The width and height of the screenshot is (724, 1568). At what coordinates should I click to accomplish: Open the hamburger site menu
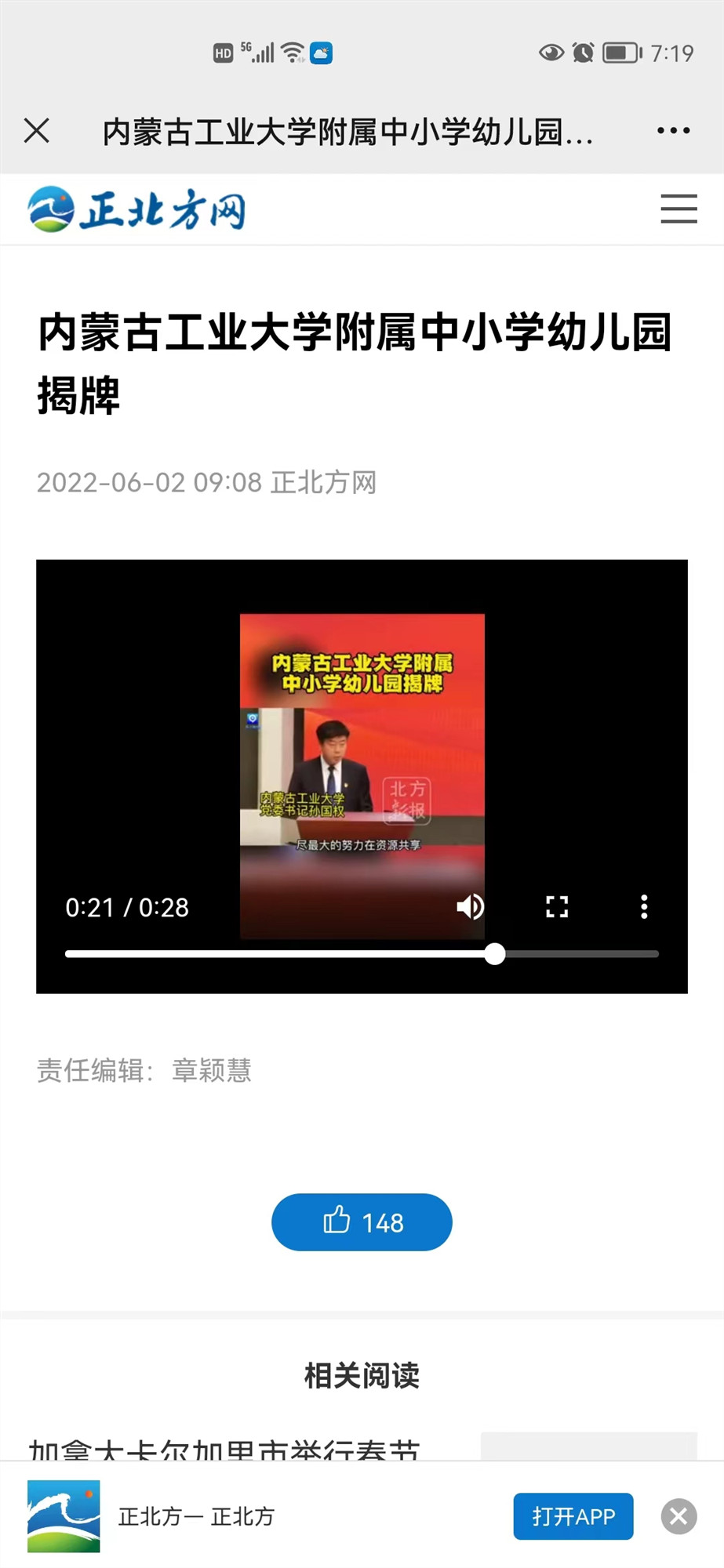tap(679, 209)
